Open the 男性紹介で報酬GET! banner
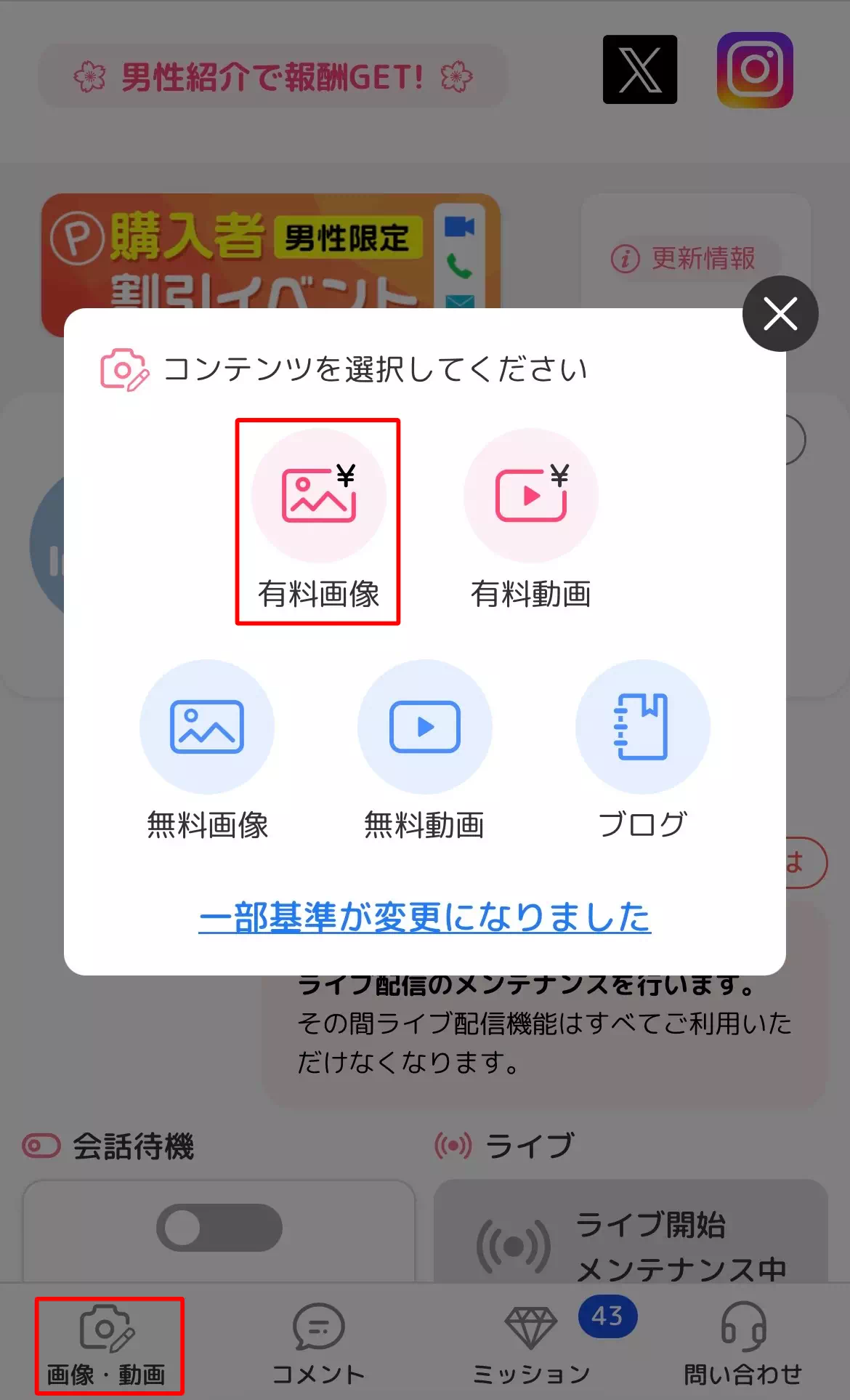850x1400 pixels. 272,76
